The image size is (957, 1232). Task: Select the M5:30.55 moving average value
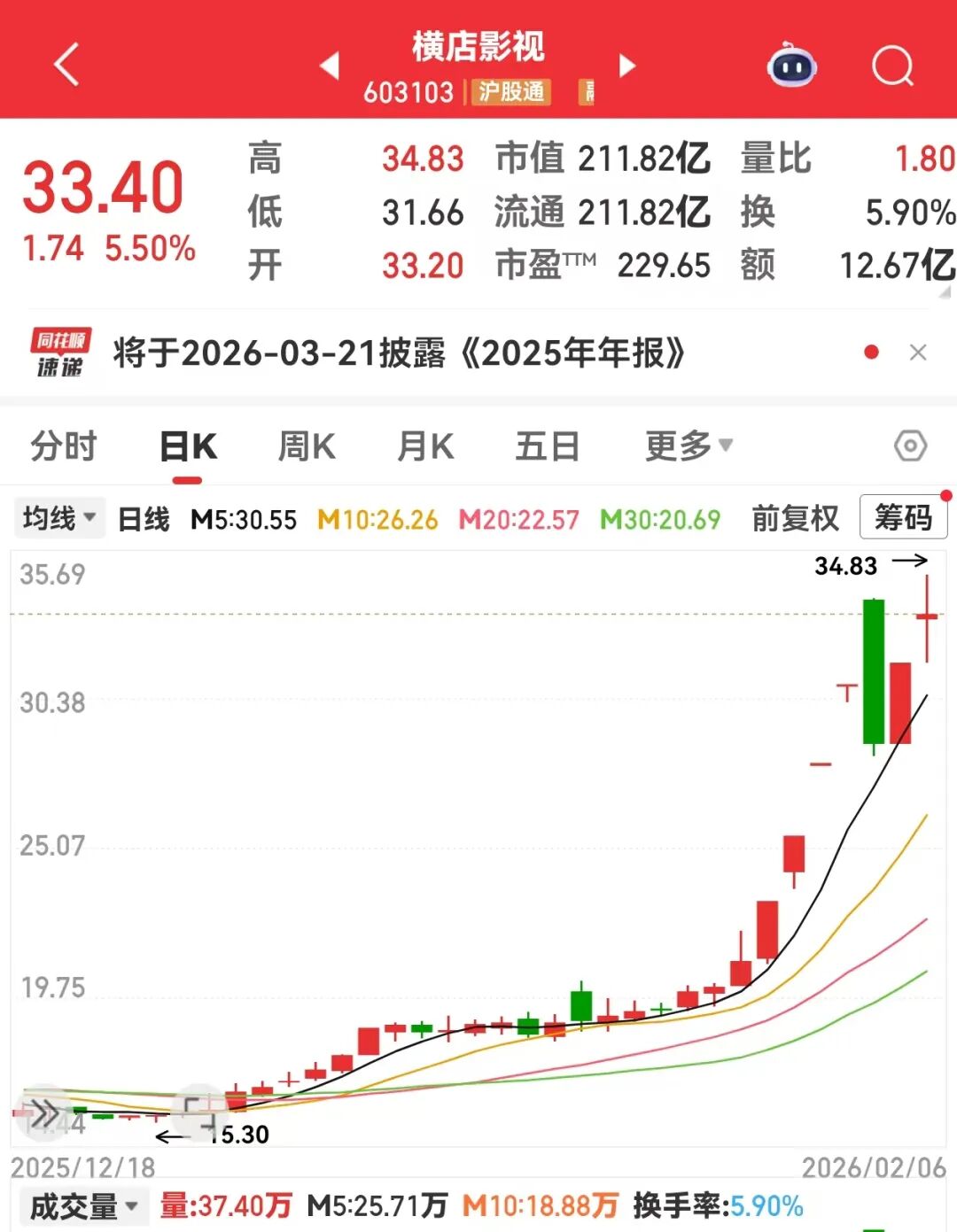245,519
